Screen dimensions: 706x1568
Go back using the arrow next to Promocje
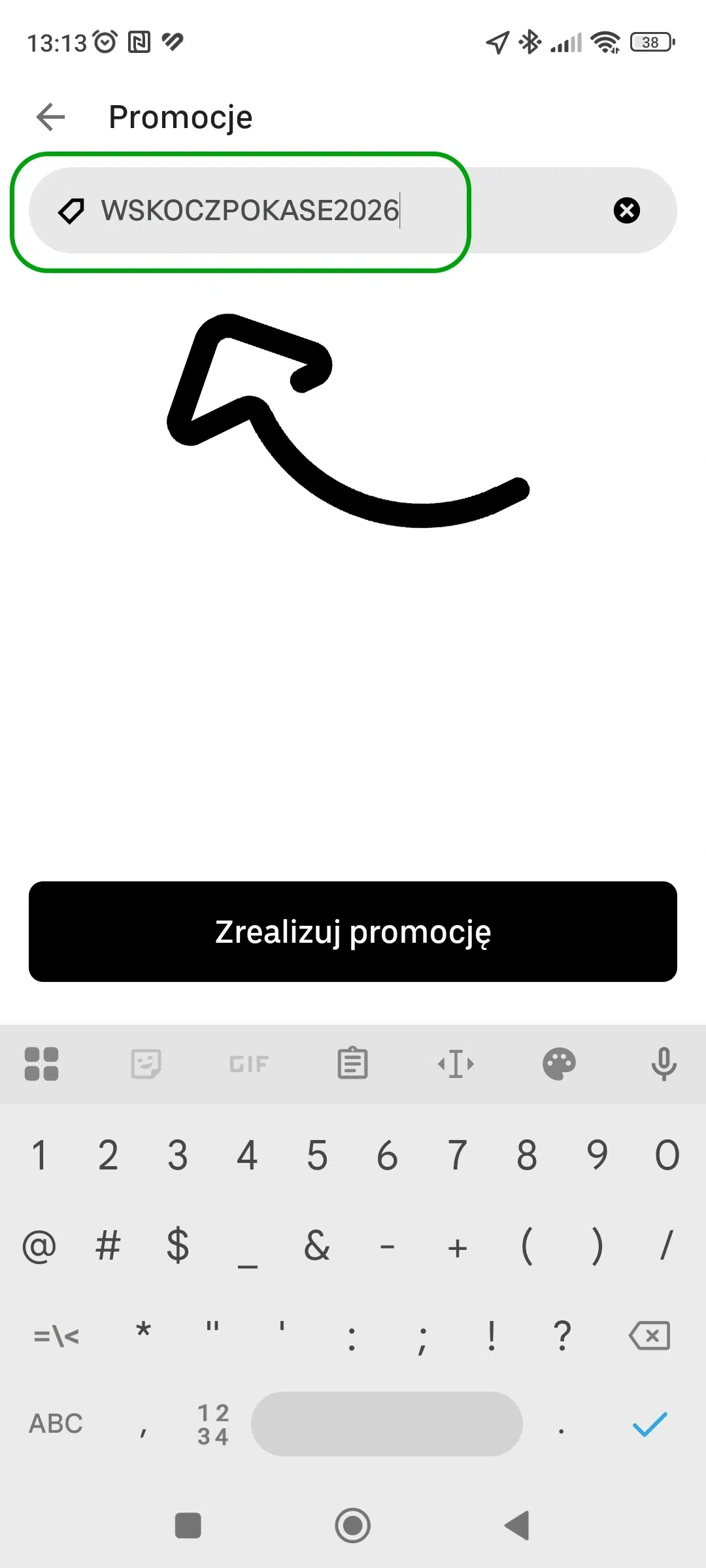point(50,116)
